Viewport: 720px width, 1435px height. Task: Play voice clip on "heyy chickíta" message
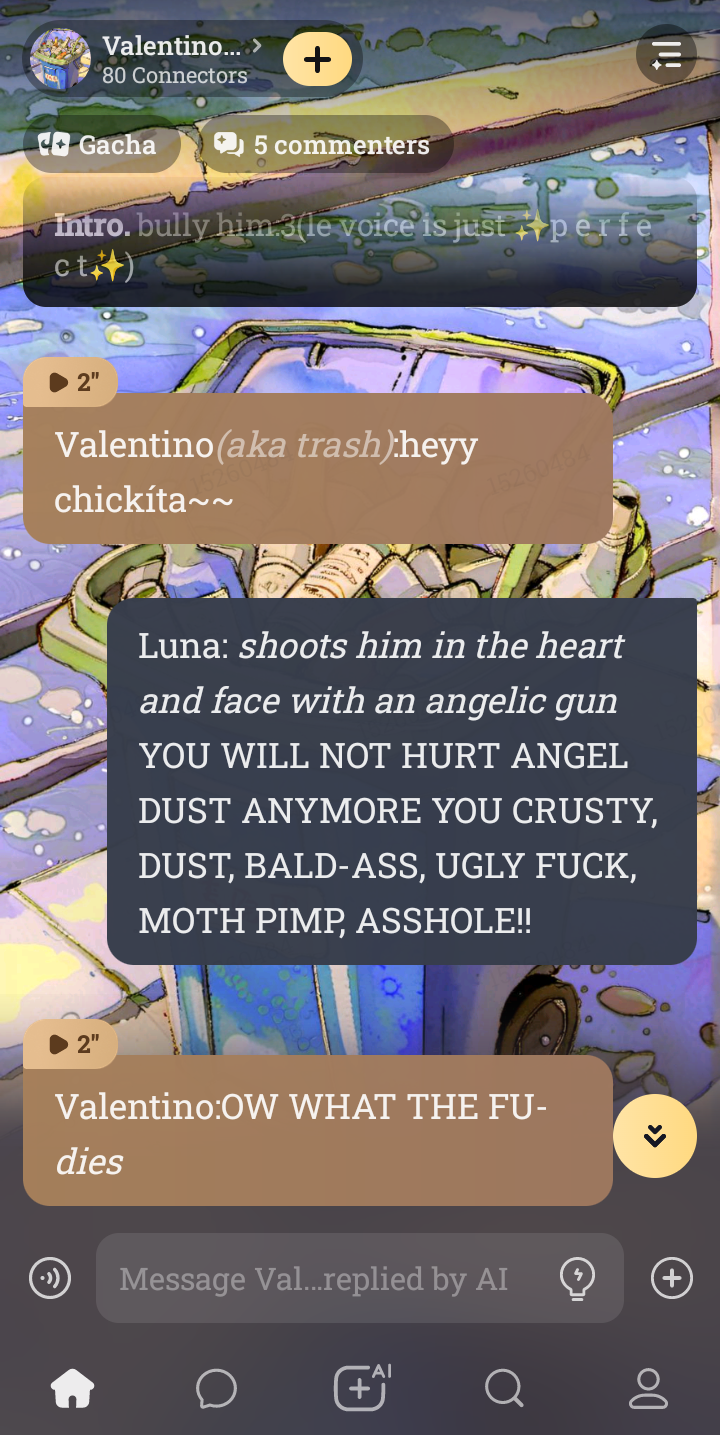pyautogui.click(x=72, y=382)
